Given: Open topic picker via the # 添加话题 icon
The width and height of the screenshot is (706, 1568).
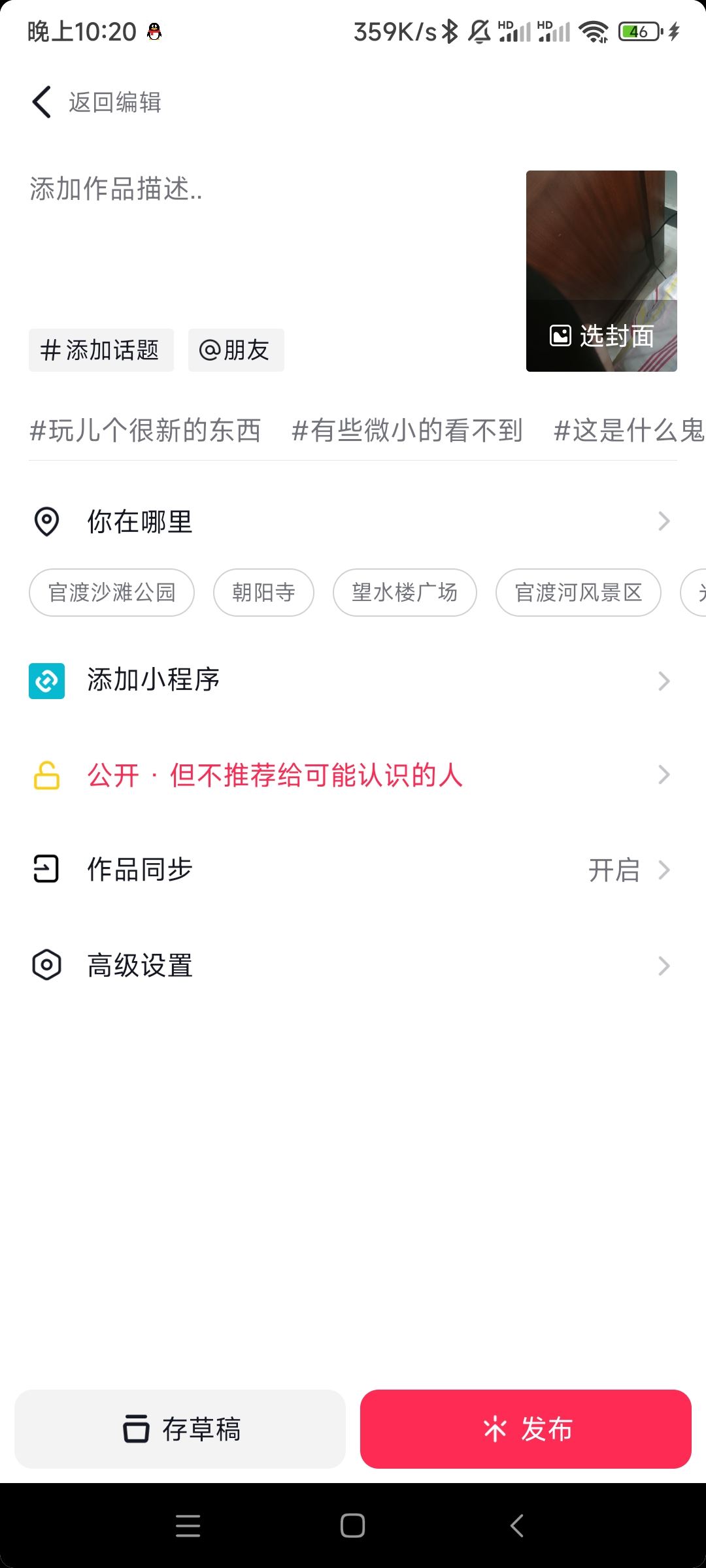Looking at the screenshot, I should (x=51, y=350).
